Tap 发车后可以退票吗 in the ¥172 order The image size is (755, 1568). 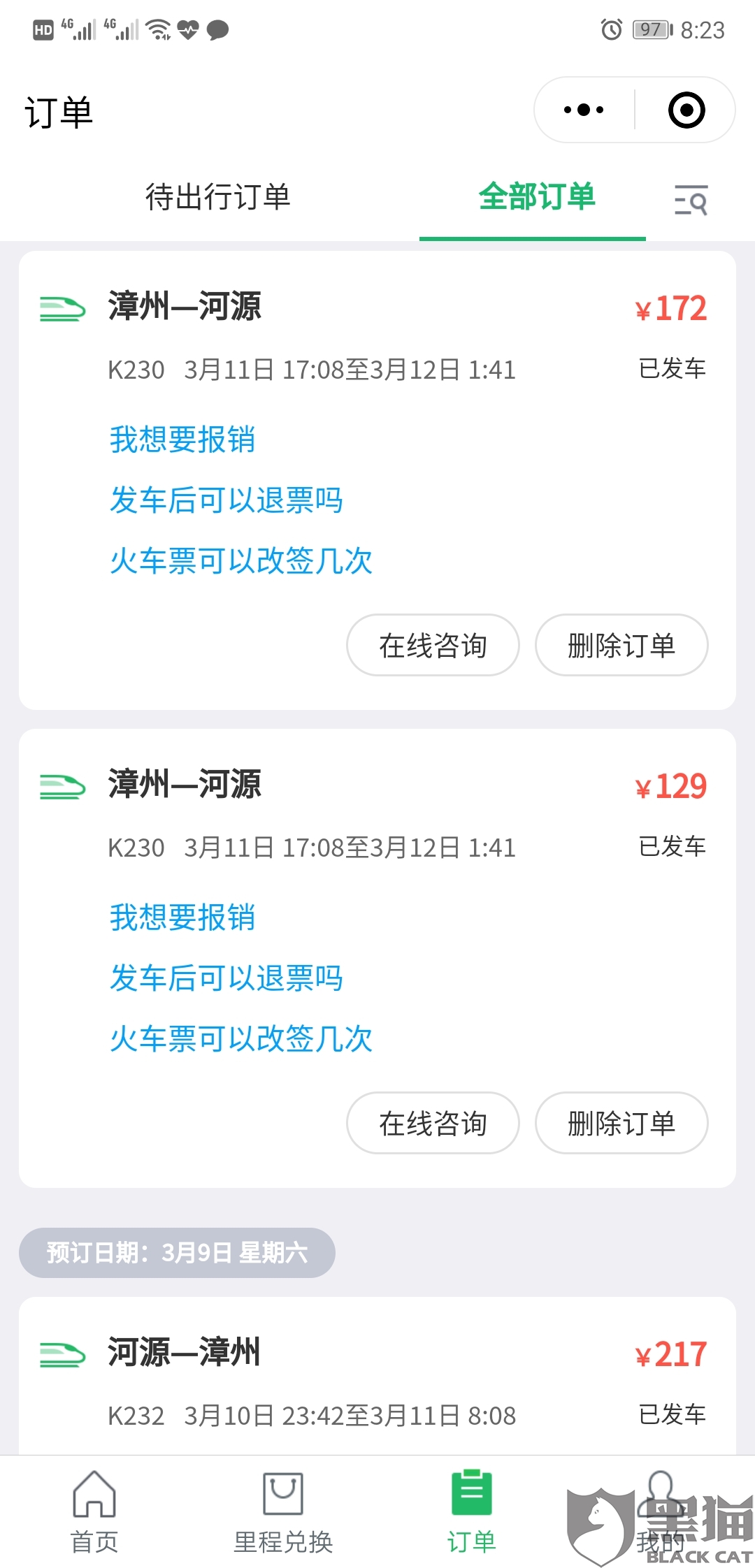(x=226, y=500)
